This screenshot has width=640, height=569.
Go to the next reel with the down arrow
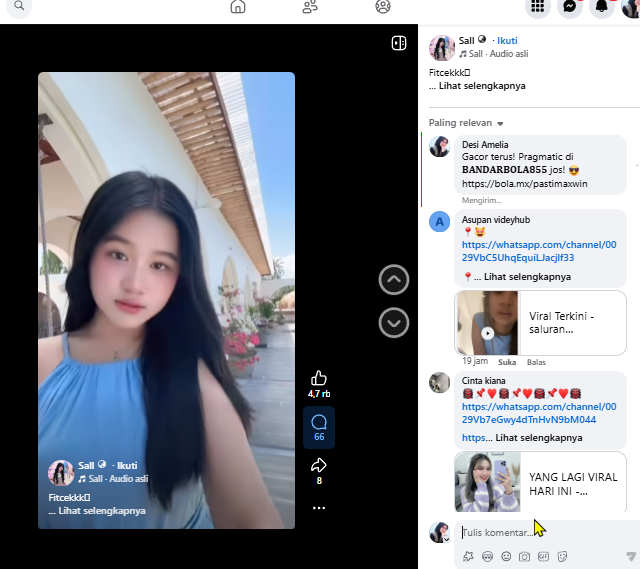click(393, 323)
